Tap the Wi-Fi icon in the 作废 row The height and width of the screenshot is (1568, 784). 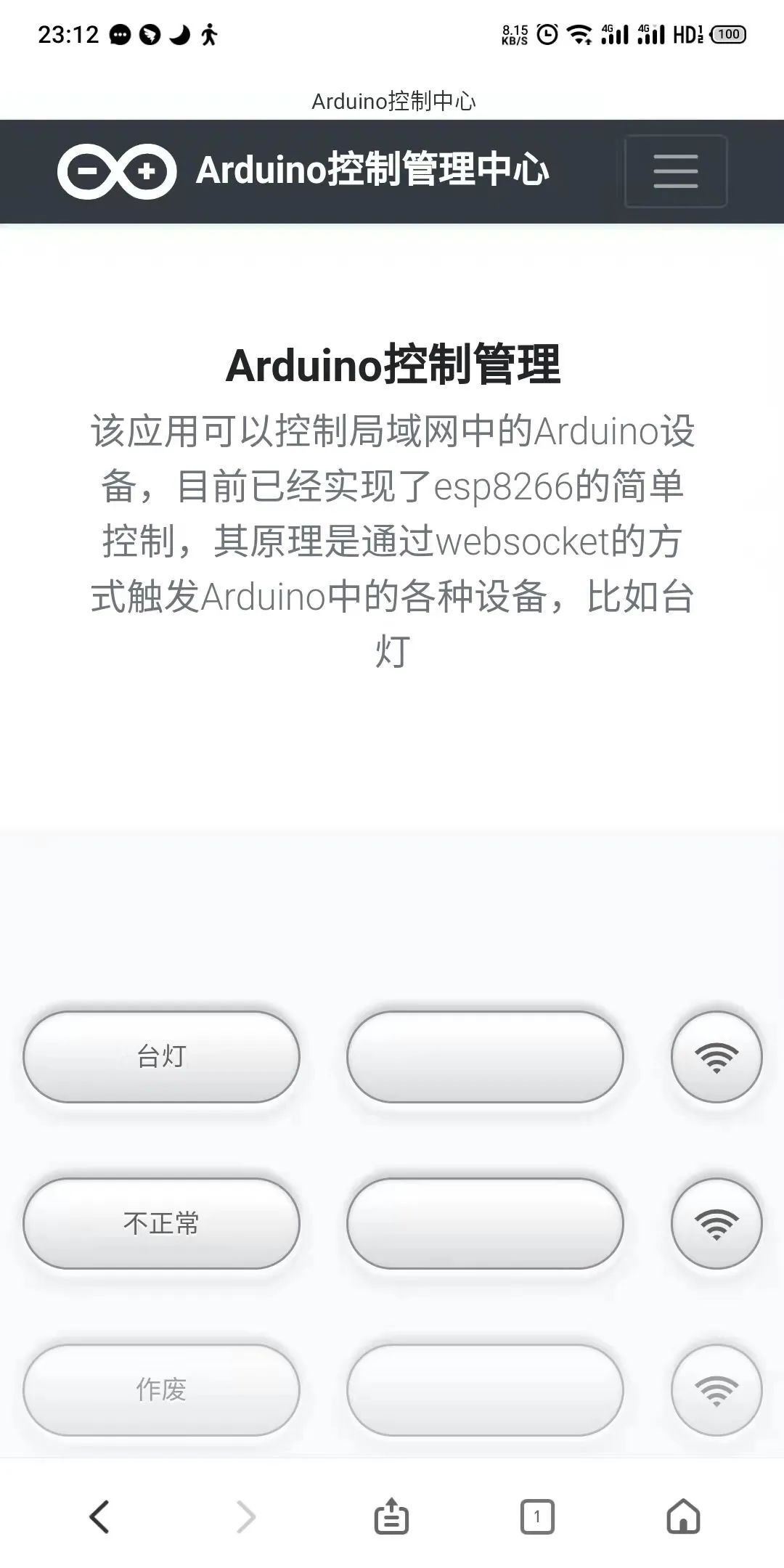716,1389
